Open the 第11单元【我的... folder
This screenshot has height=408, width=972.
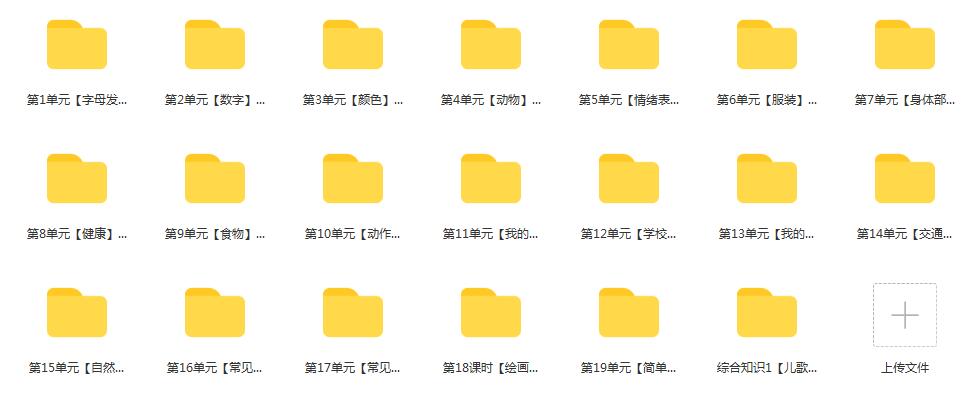pos(491,180)
